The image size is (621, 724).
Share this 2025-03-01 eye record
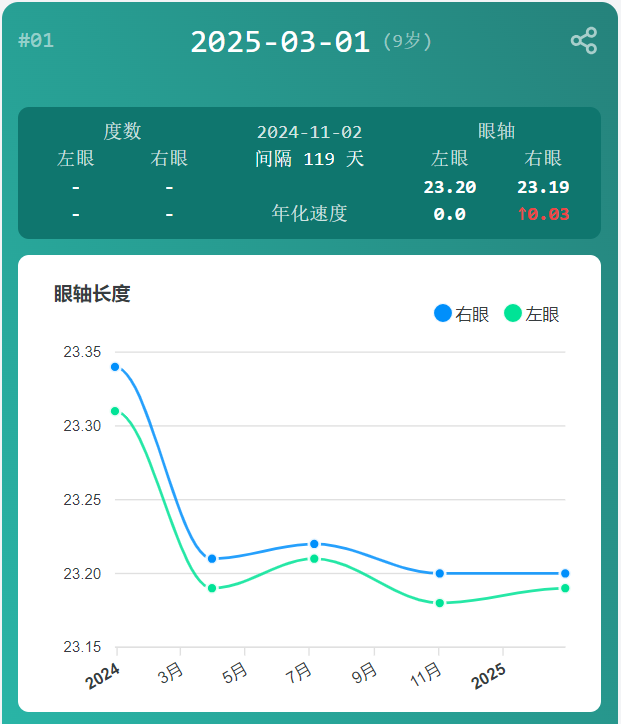583,41
